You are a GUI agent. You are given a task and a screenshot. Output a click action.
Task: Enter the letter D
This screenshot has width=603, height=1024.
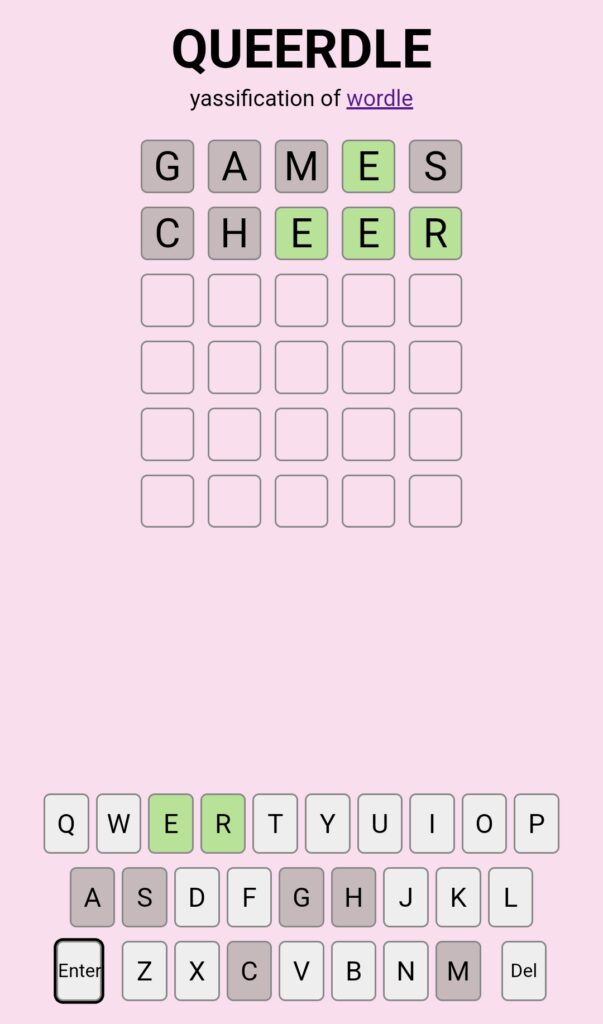coord(197,897)
